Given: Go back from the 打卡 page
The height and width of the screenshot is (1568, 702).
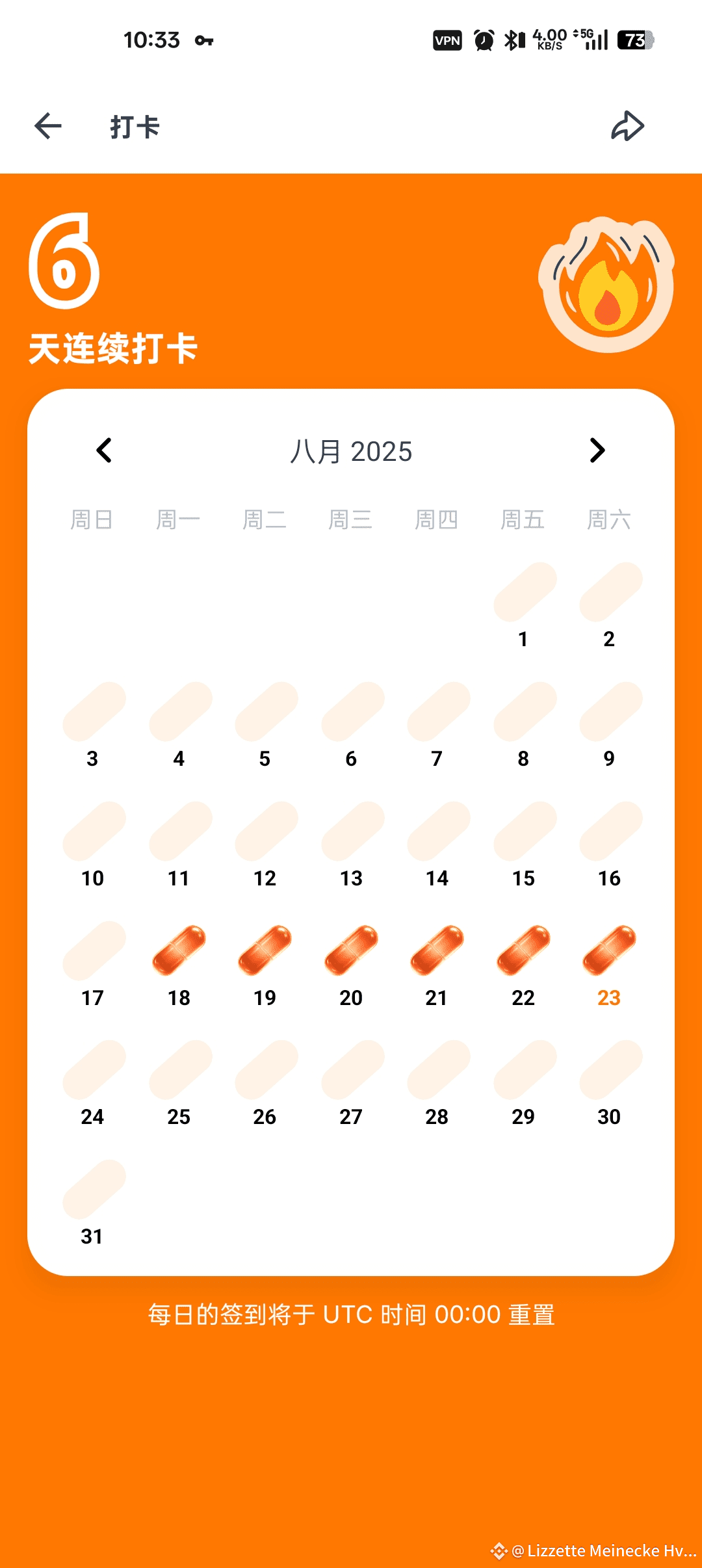Looking at the screenshot, I should click(x=48, y=126).
